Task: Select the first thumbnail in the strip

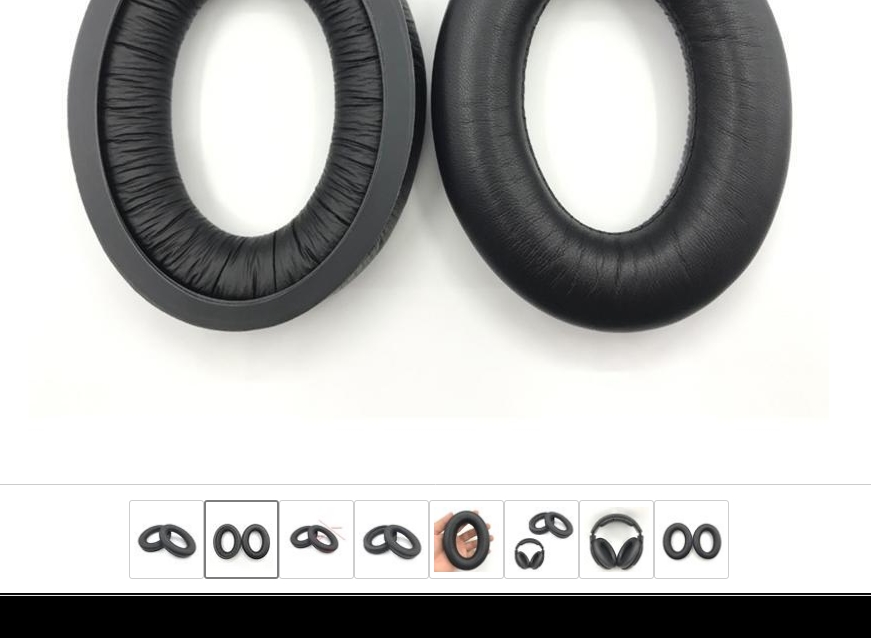Action: 166,540
